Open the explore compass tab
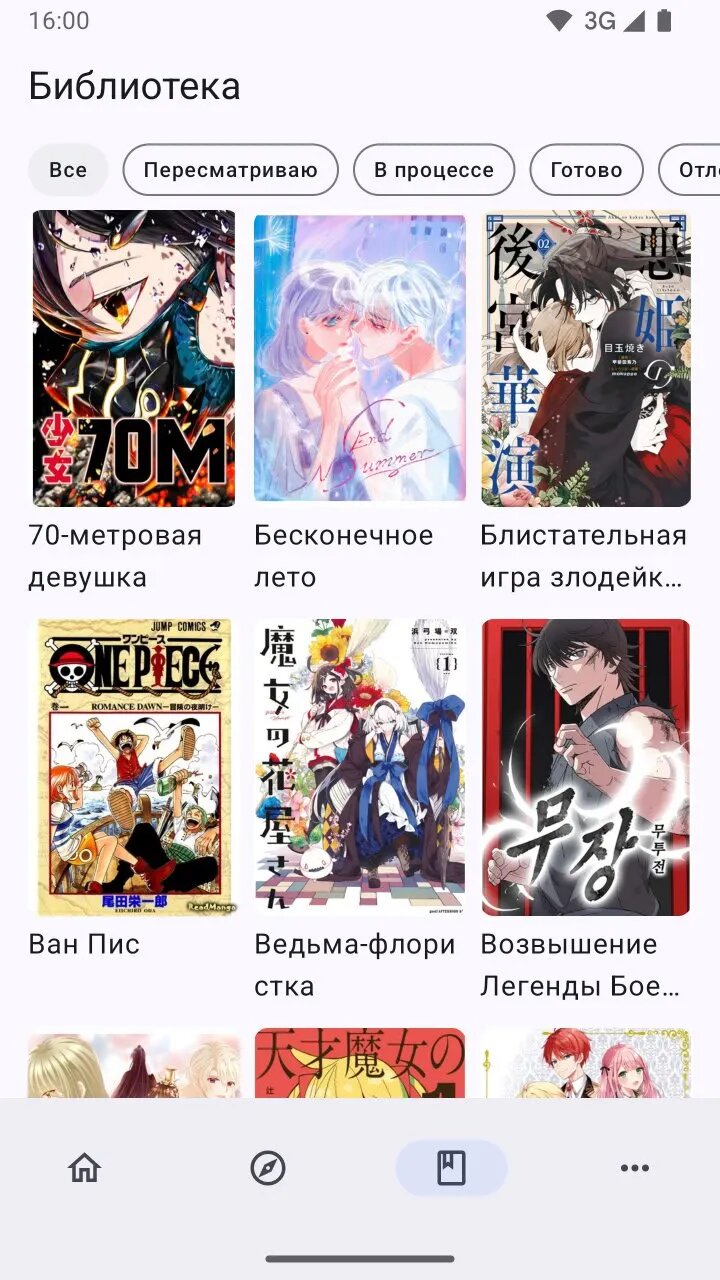The image size is (720, 1280). click(268, 1167)
